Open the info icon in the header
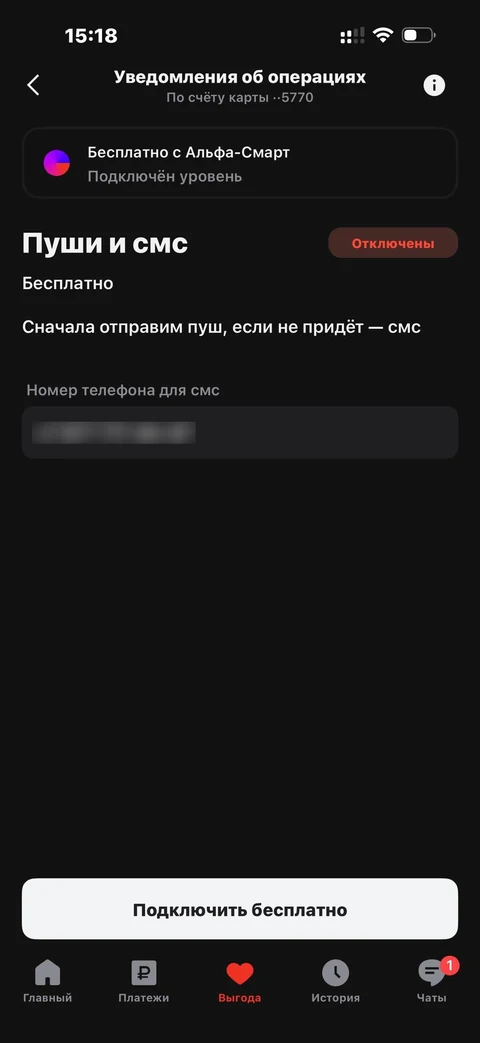The height and width of the screenshot is (1043, 480). point(434,85)
